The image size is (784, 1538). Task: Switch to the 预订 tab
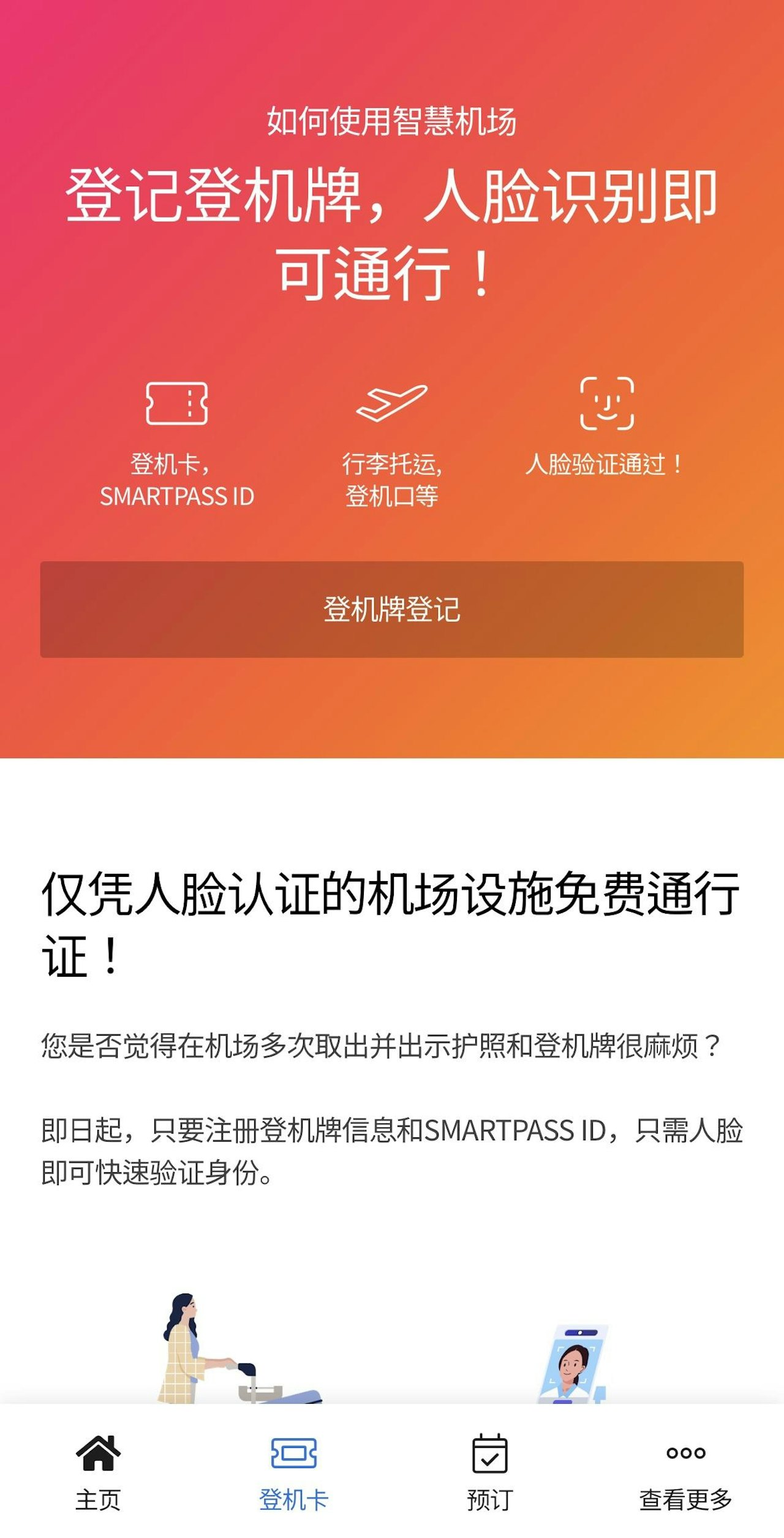point(490,1472)
